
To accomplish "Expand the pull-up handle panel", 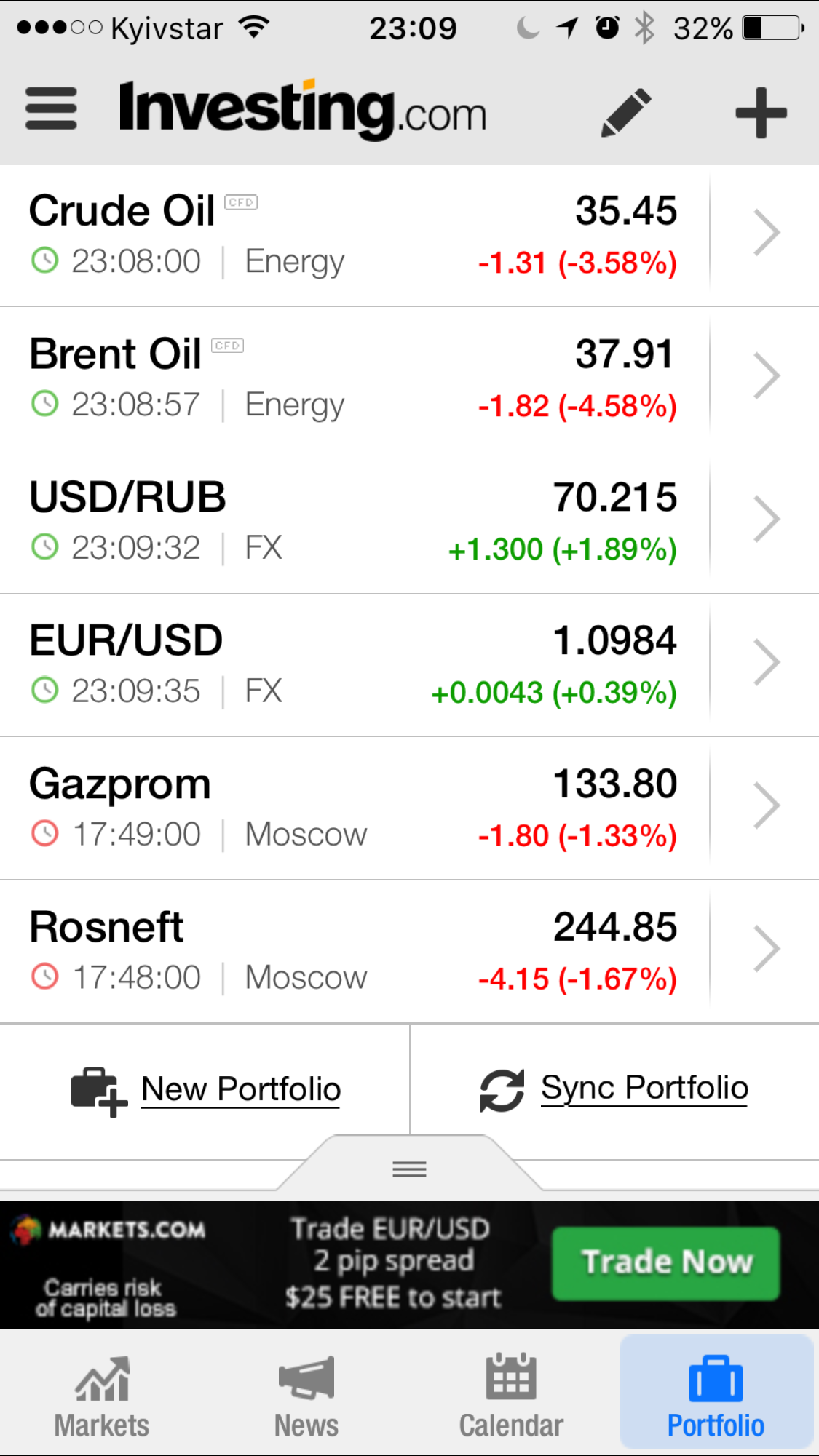I will (x=409, y=1169).
